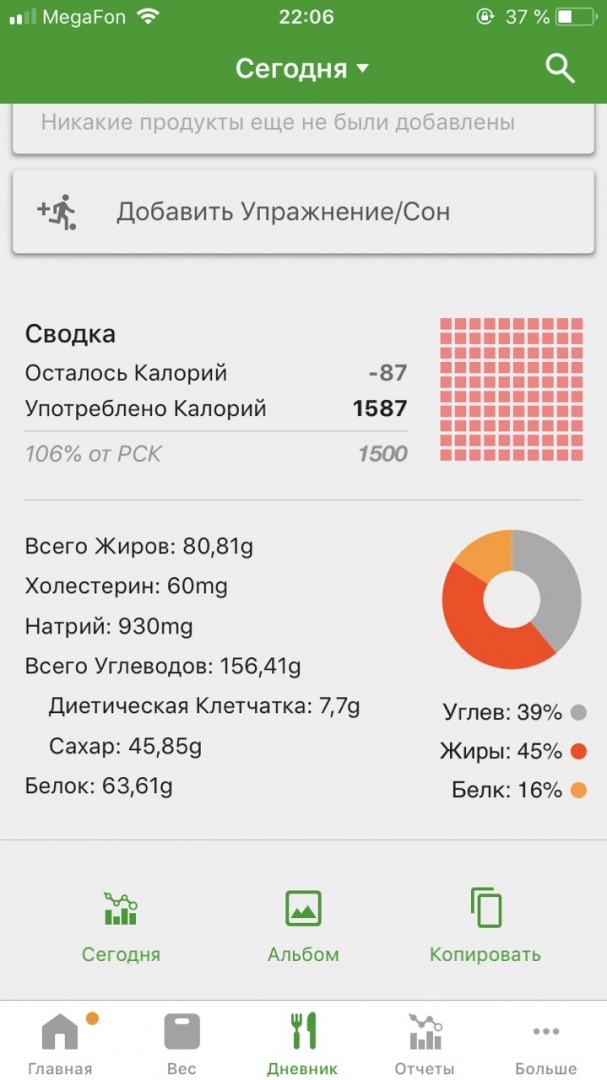Select the Дневник tab

coord(303,1043)
